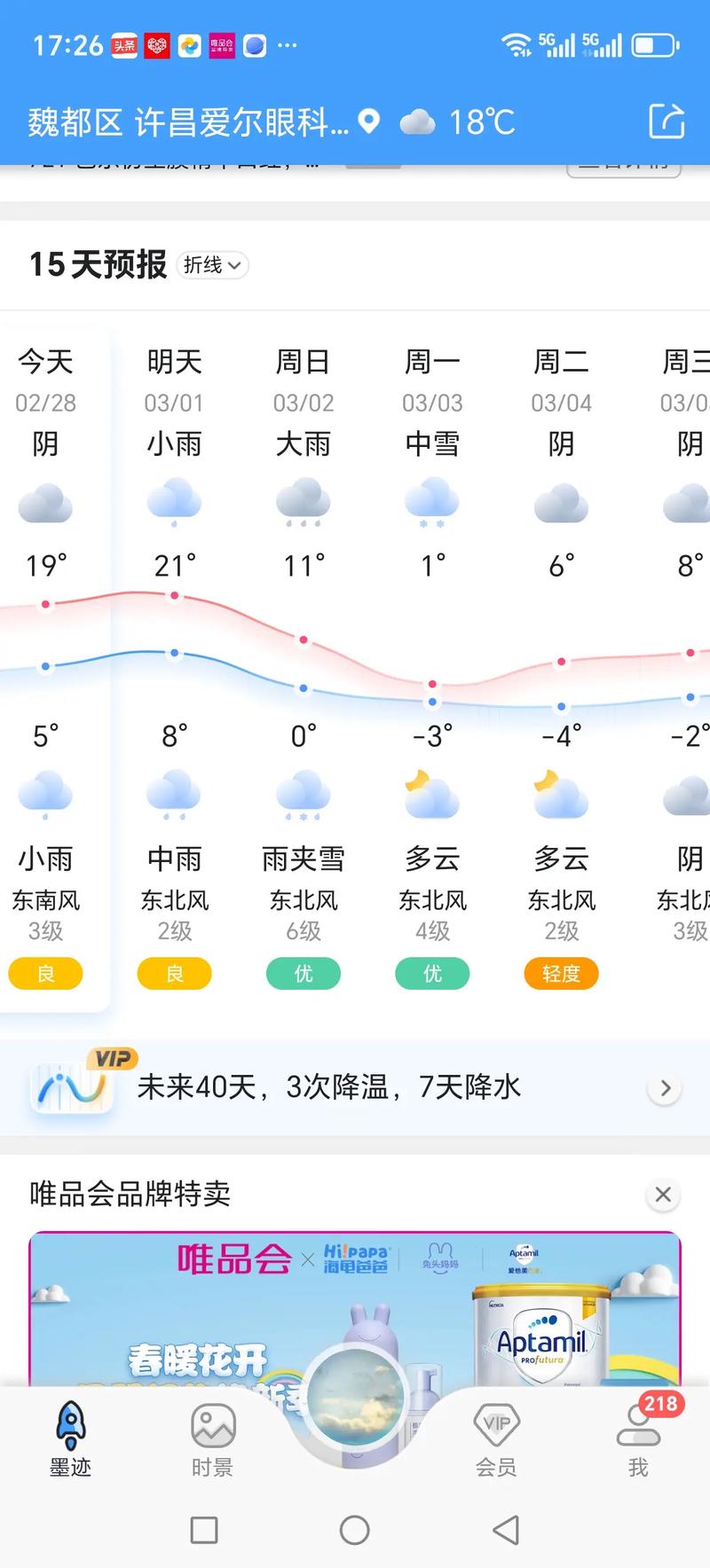Tap the temperature trend line dot under 周一
This screenshot has height=1568, width=710.
coord(432,684)
